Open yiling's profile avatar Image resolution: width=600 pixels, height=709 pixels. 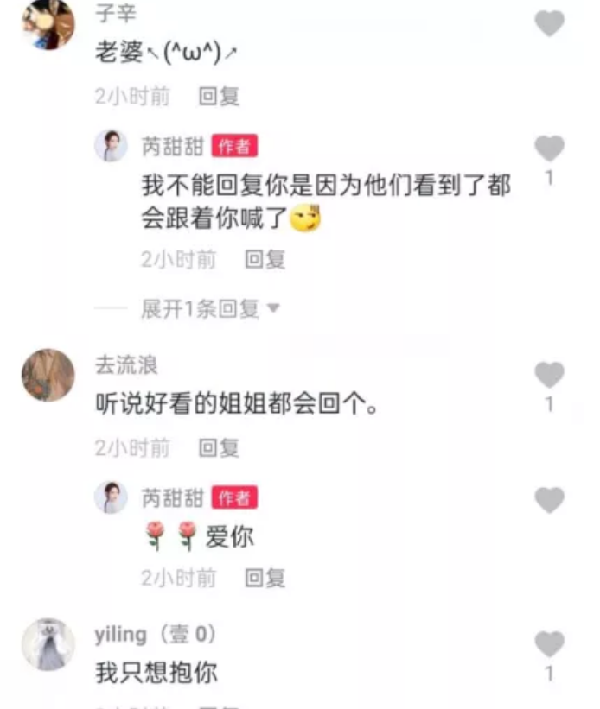[x=47, y=645]
